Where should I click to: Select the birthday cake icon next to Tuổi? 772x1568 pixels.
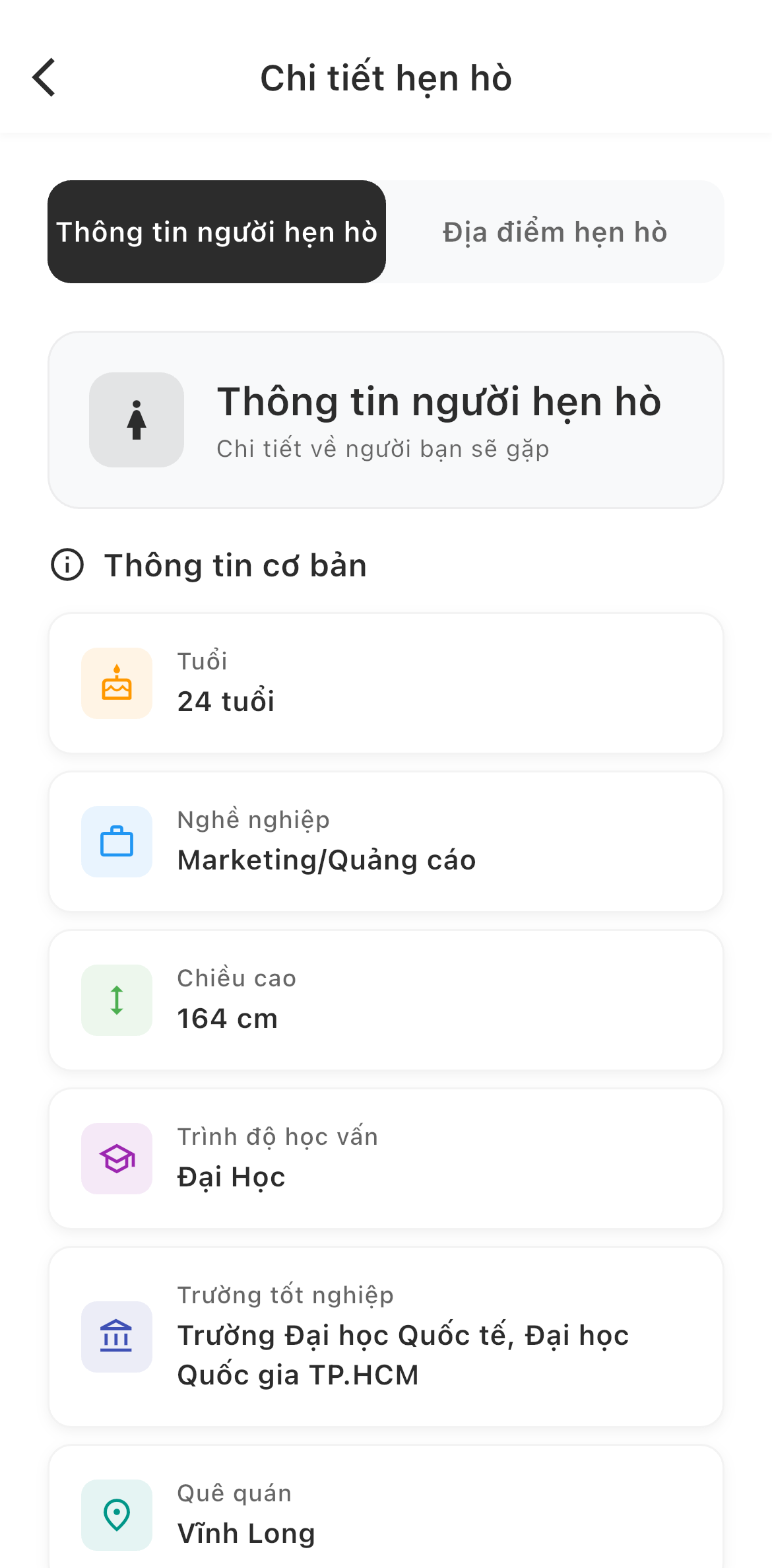point(116,683)
